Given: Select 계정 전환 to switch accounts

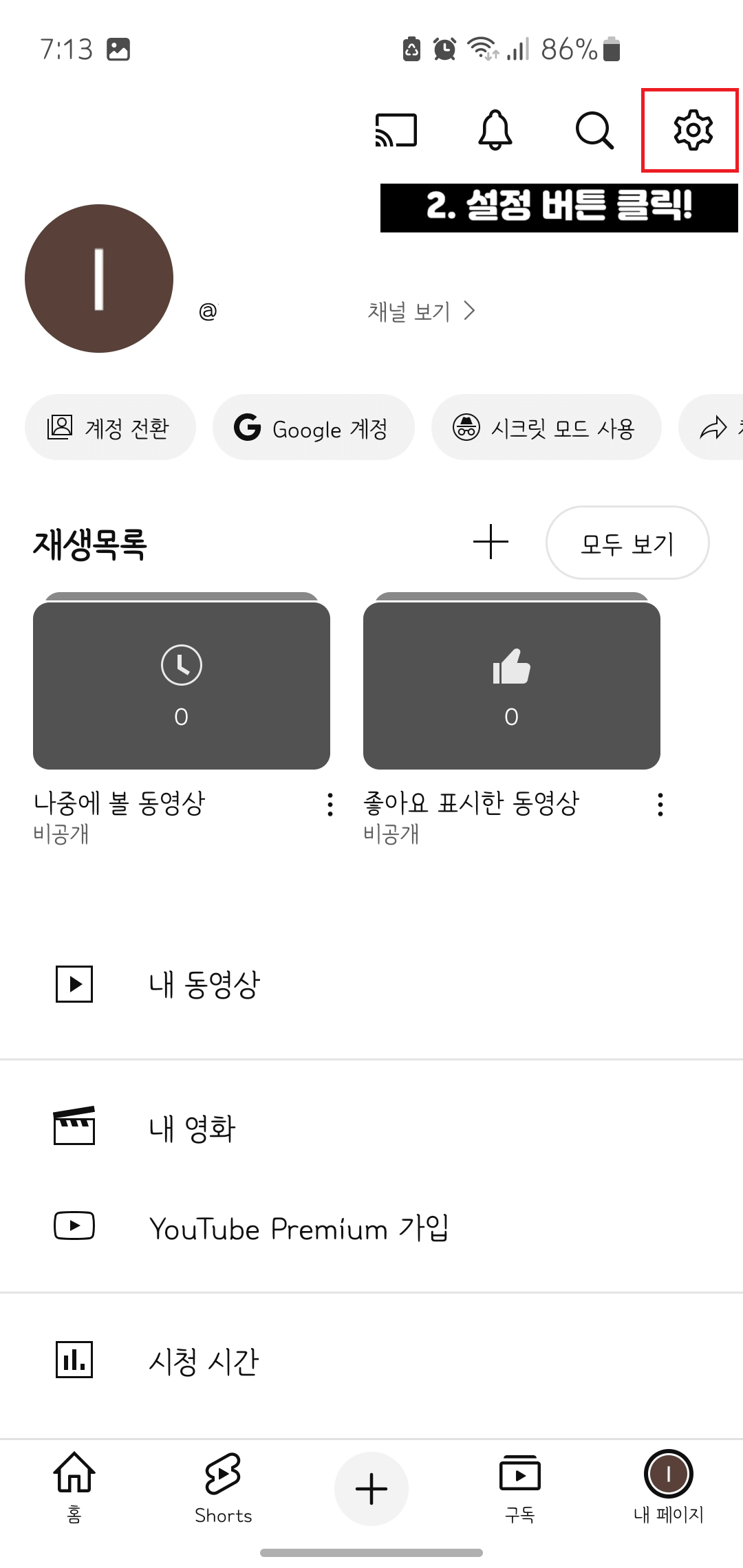Looking at the screenshot, I should pyautogui.click(x=110, y=427).
